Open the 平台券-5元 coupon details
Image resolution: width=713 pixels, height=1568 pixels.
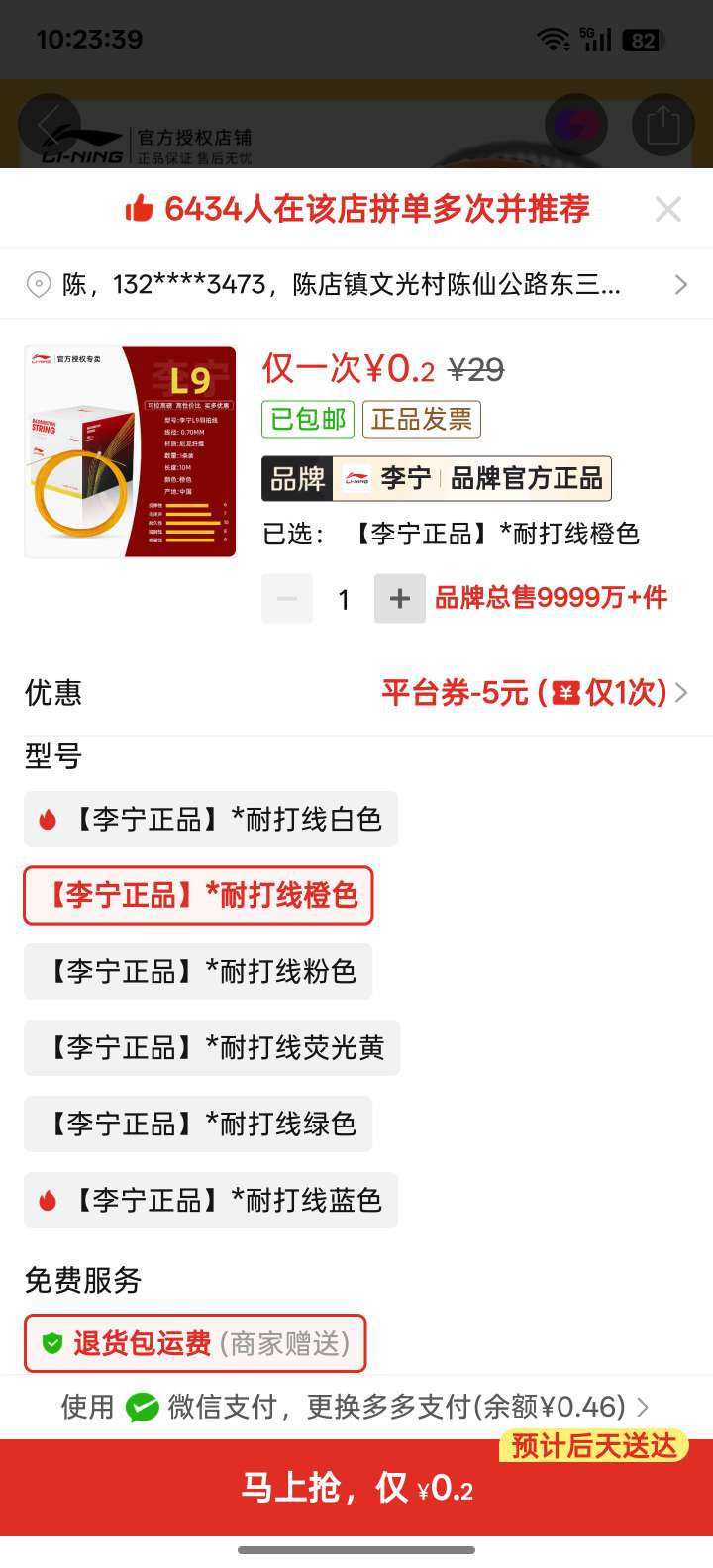click(x=533, y=692)
